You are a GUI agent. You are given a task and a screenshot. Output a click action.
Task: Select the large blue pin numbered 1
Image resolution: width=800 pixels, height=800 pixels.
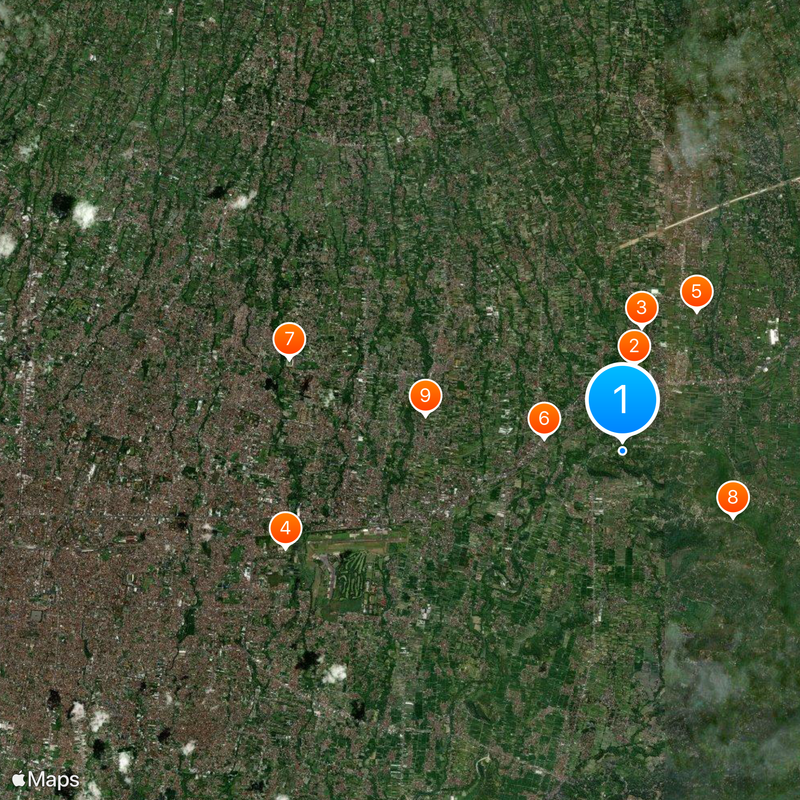point(622,398)
